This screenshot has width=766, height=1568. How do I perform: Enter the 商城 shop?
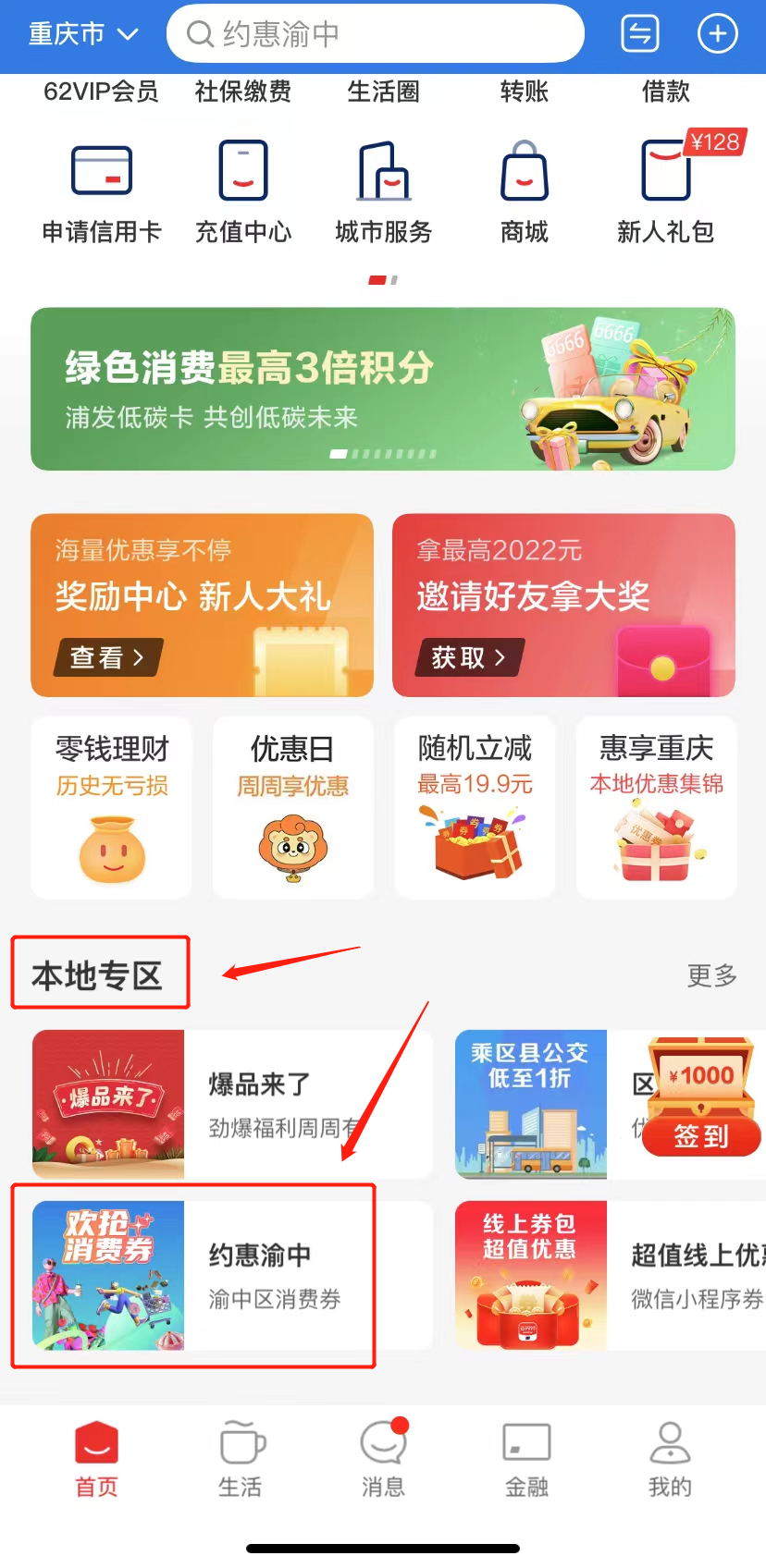click(525, 191)
